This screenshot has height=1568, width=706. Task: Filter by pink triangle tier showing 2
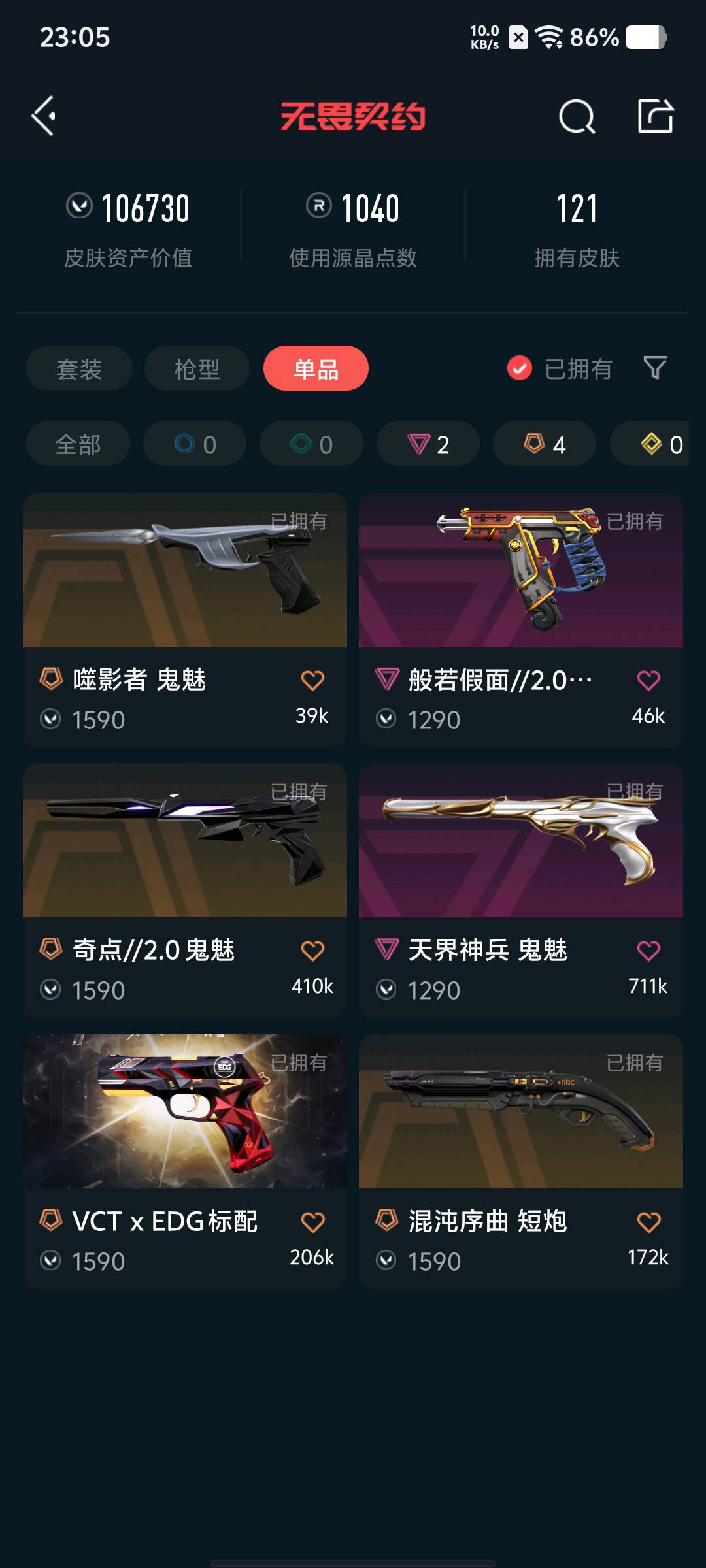coord(428,444)
